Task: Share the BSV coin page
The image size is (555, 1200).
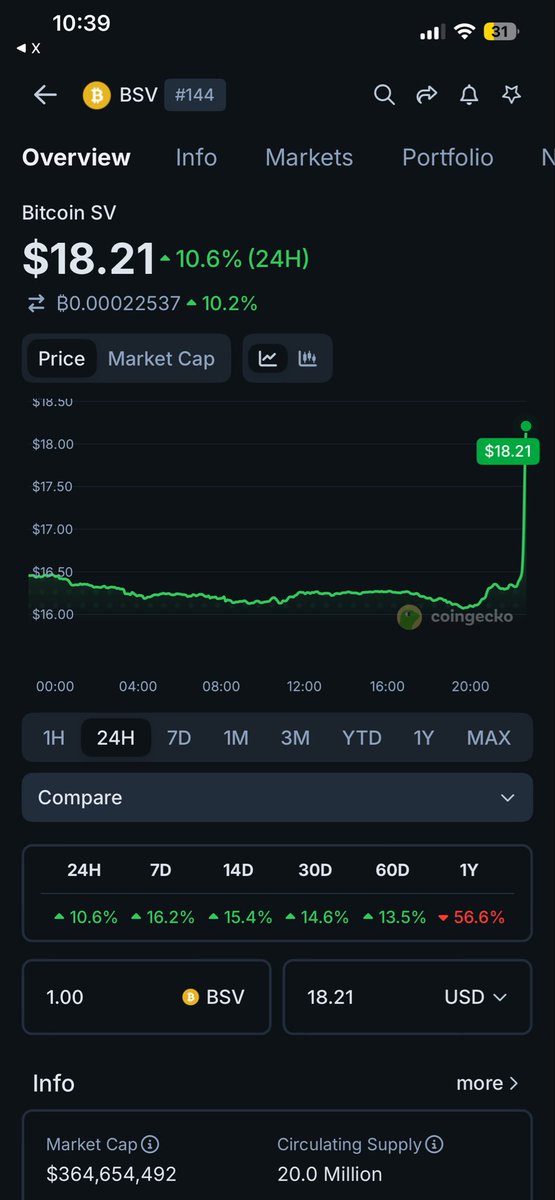Action: [427, 95]
